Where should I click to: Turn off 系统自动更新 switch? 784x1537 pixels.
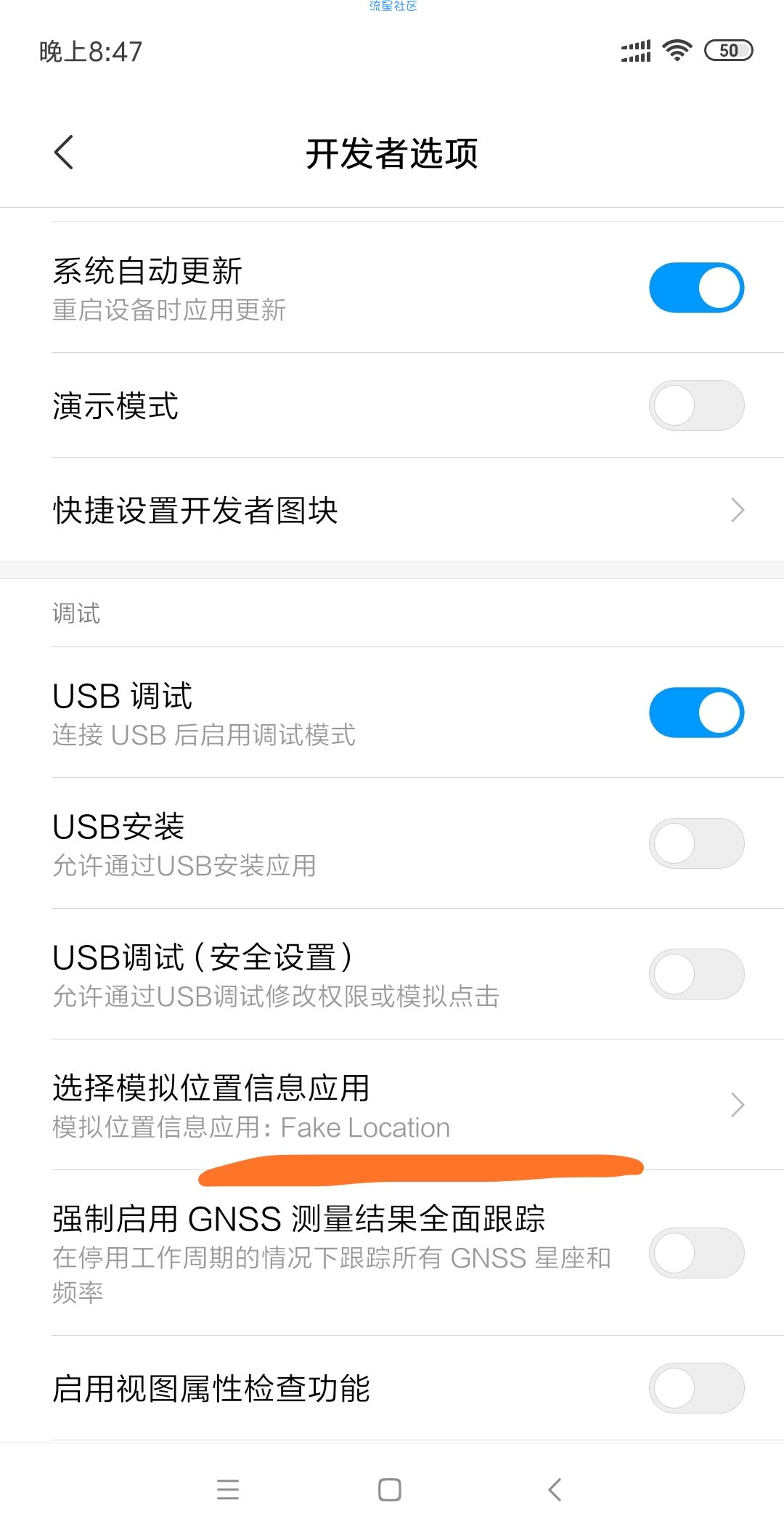696,288
